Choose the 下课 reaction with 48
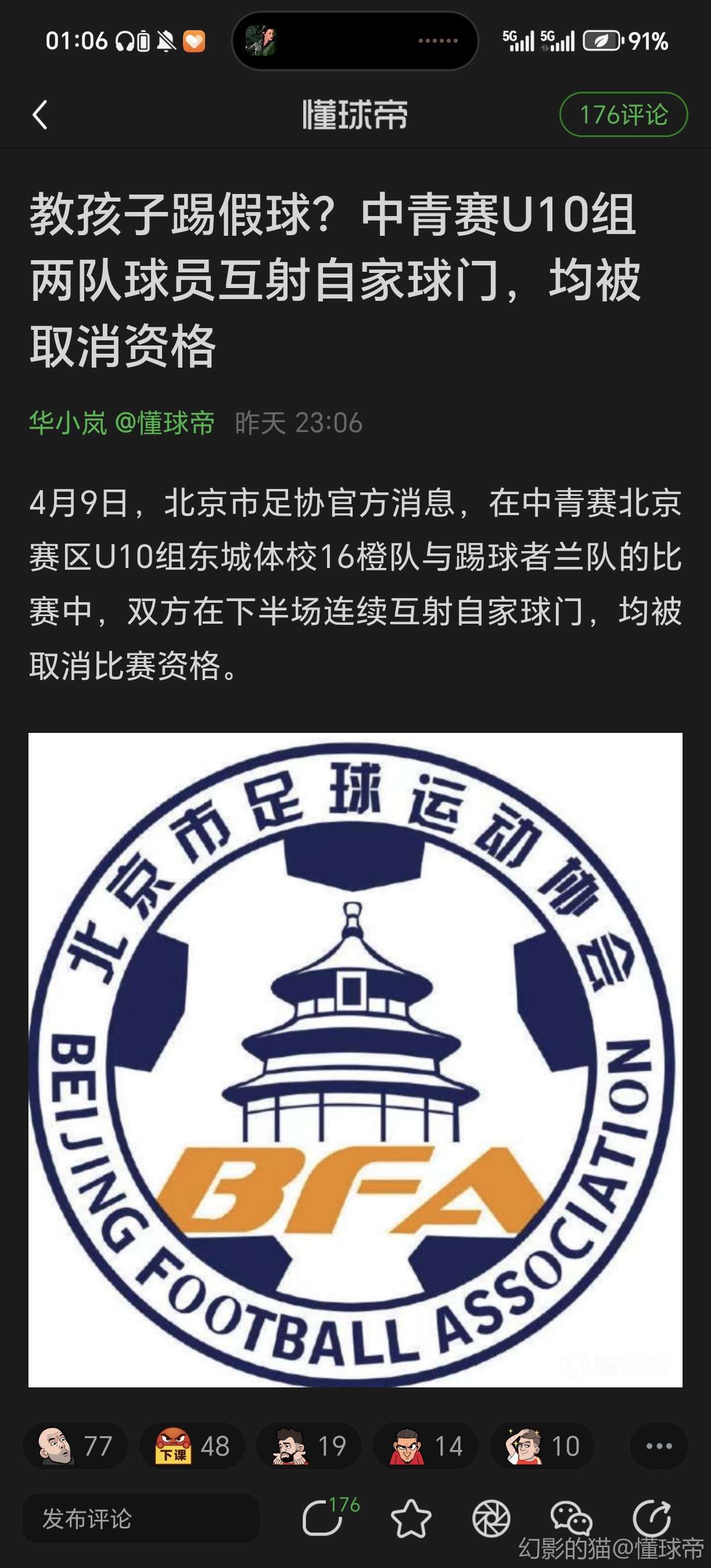The height and width of the screenshot is (1568, 711). pos(192,1445)
